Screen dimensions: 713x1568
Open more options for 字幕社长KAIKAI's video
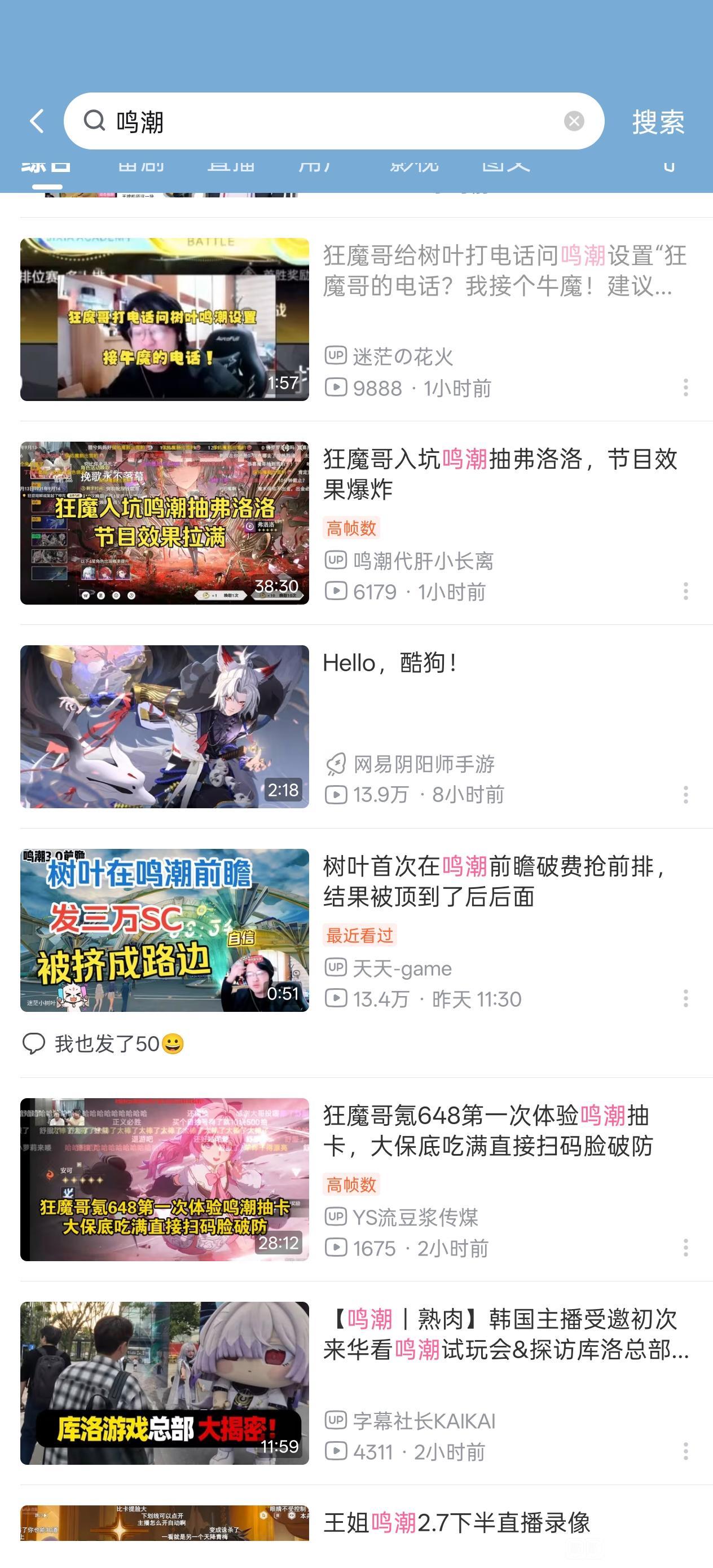tap(685, 1451)
